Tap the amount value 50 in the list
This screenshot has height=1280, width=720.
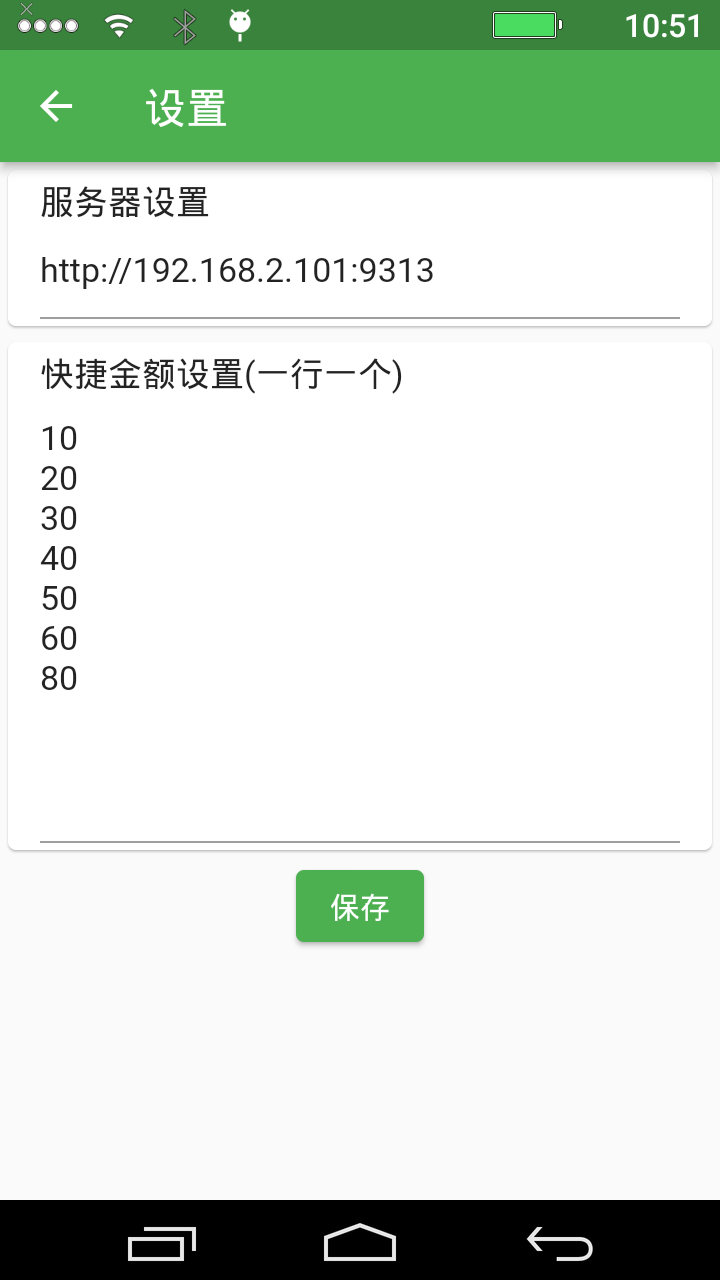(58, 598)
